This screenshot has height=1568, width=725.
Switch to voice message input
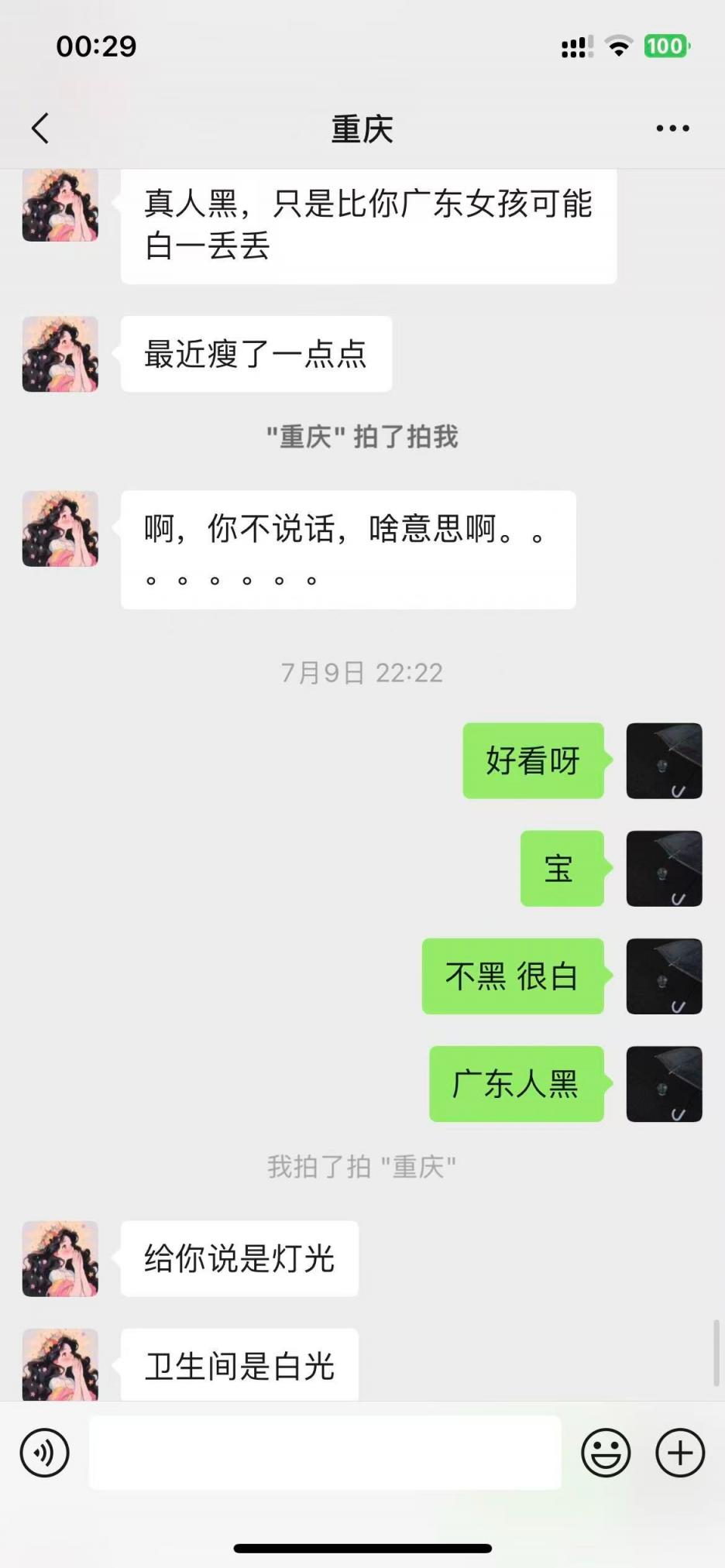pyautogui.click(x=45, y=1453)
